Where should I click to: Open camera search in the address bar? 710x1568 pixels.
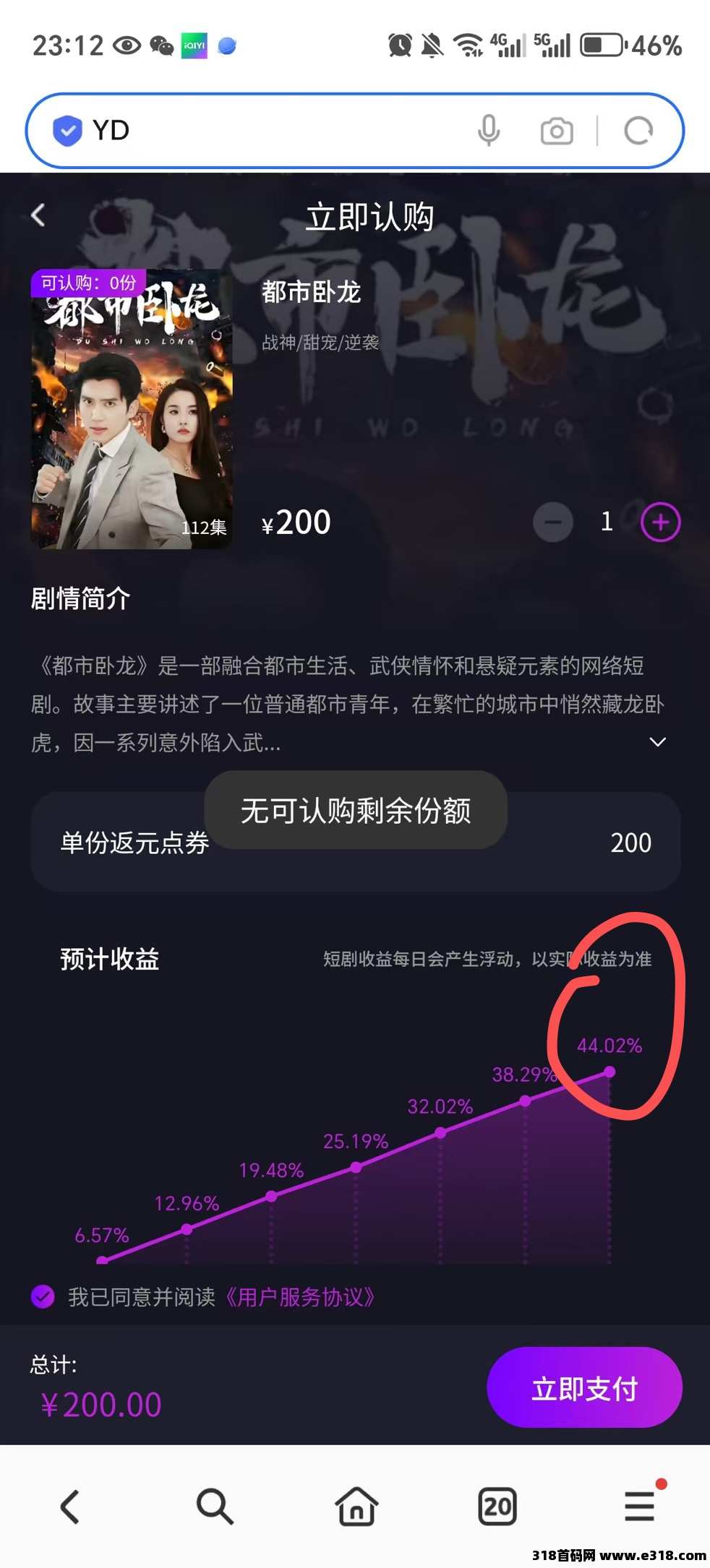(557, 132)
